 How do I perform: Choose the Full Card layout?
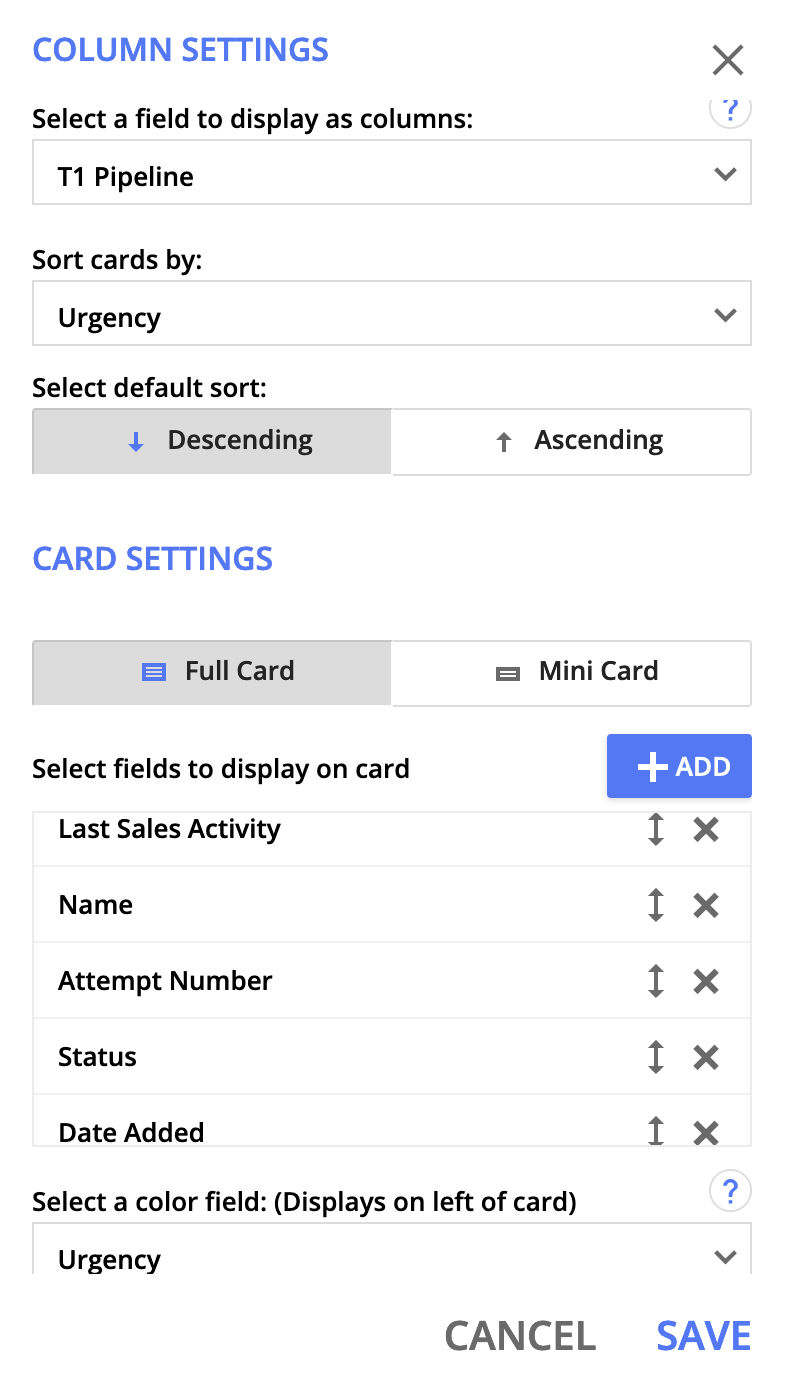point(212,672)
